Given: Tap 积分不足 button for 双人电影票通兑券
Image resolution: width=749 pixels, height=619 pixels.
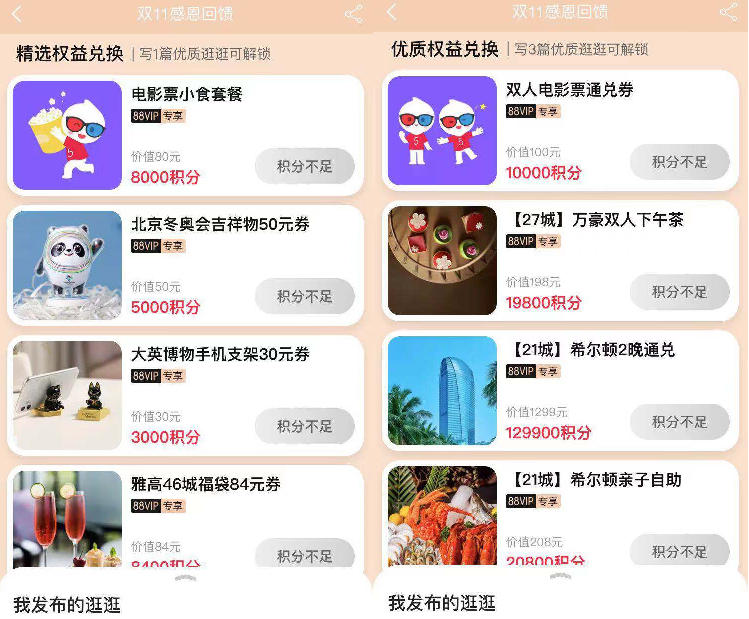Looking at the screenshot, I should [679, 162].
